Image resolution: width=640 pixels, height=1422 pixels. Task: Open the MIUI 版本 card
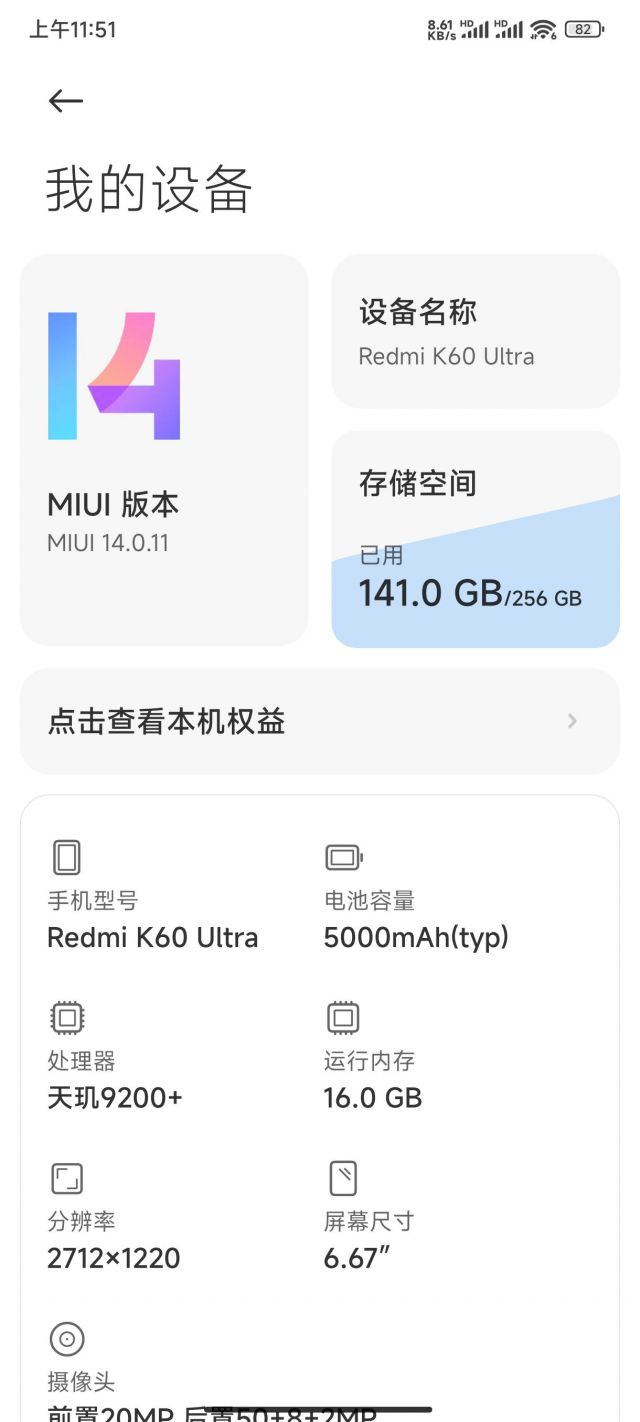click(x=164, y=449)
